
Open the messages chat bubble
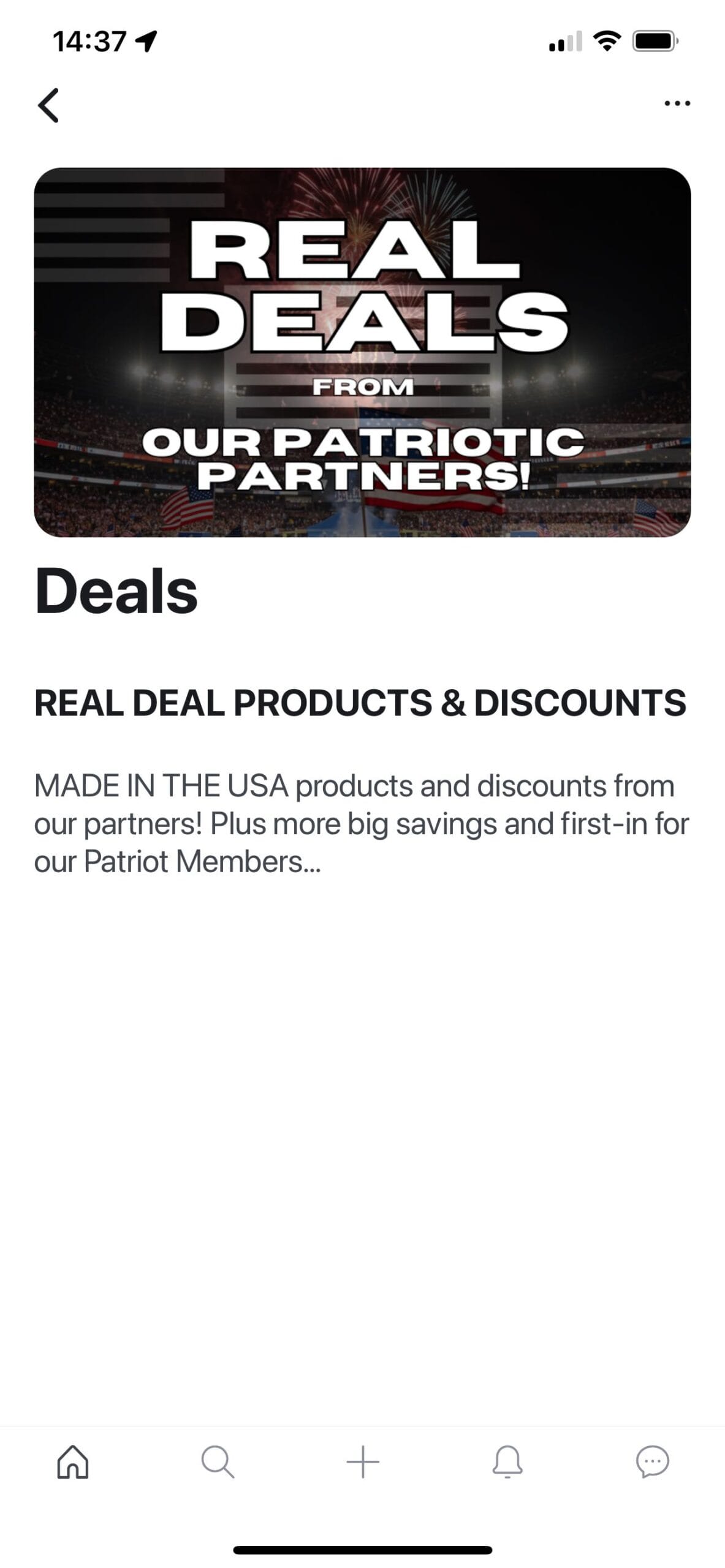(653, 1461)
